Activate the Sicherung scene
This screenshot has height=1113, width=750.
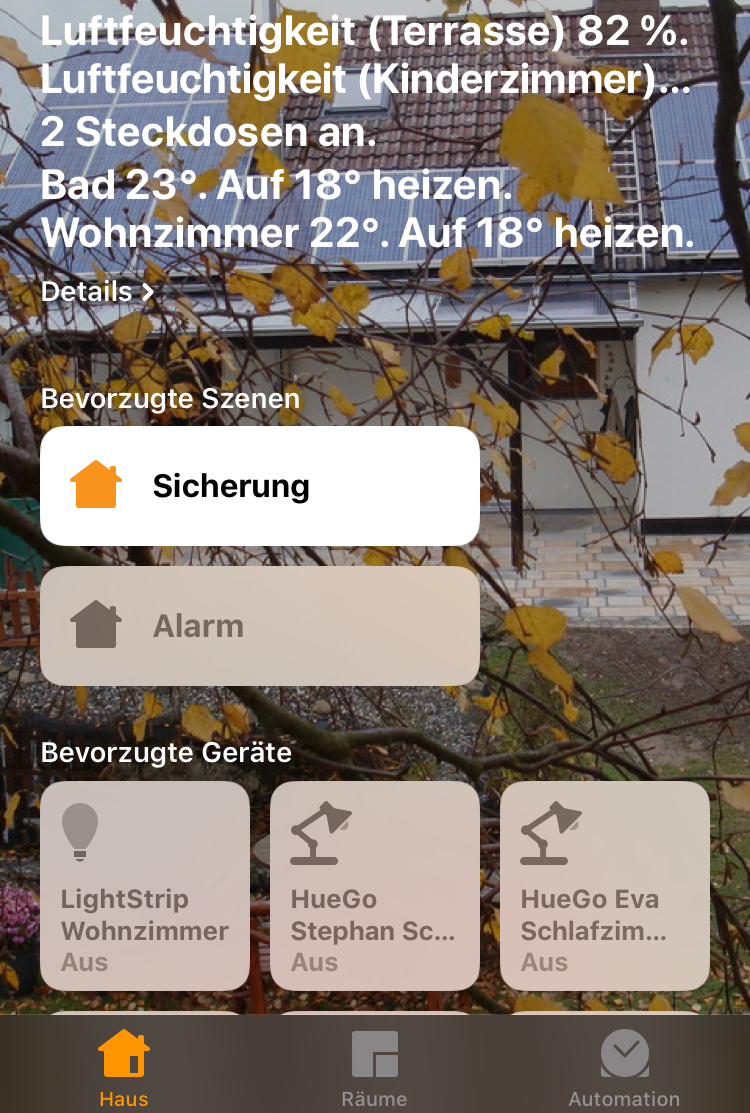260,487
